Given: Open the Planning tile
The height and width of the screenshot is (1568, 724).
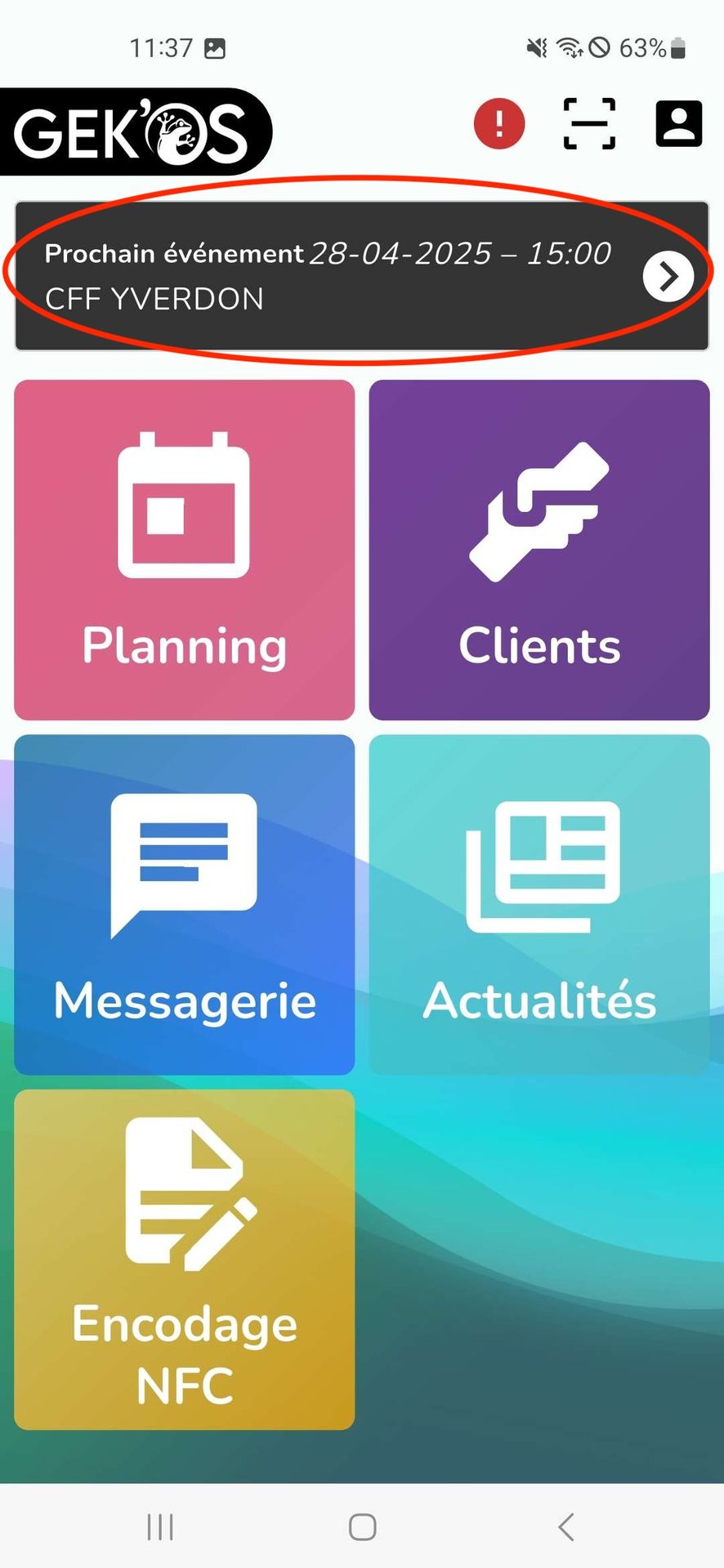Looking at the screenshot, I should coord(185,550).
